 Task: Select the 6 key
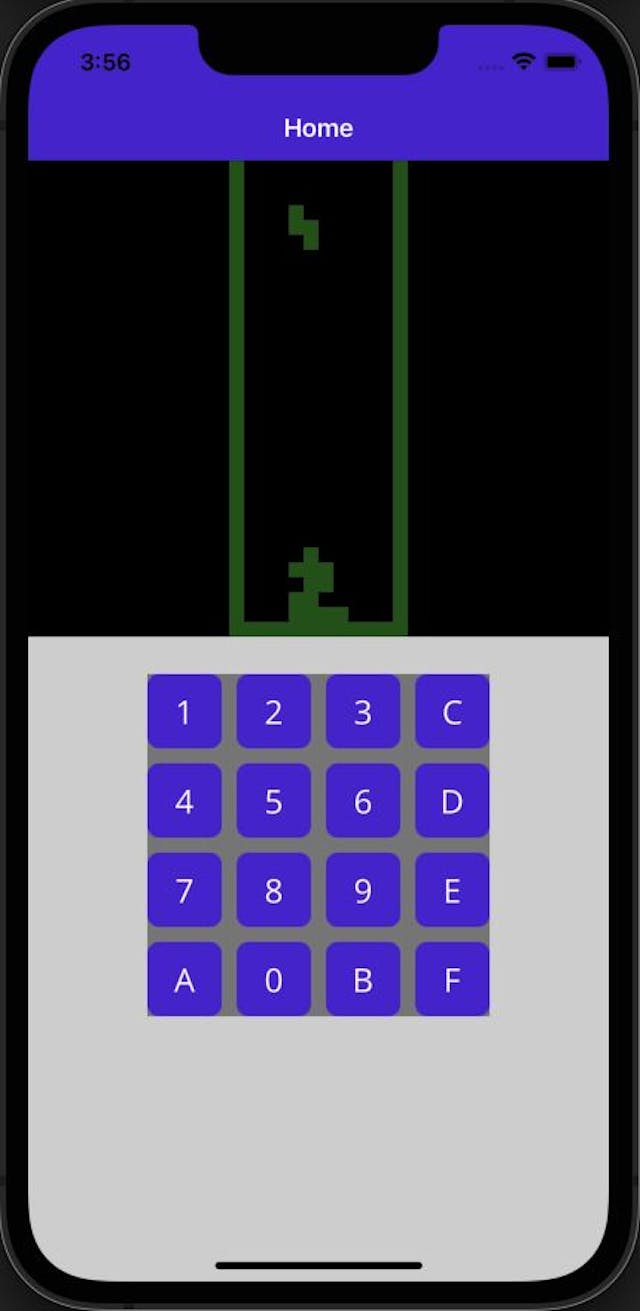(363, 801)
